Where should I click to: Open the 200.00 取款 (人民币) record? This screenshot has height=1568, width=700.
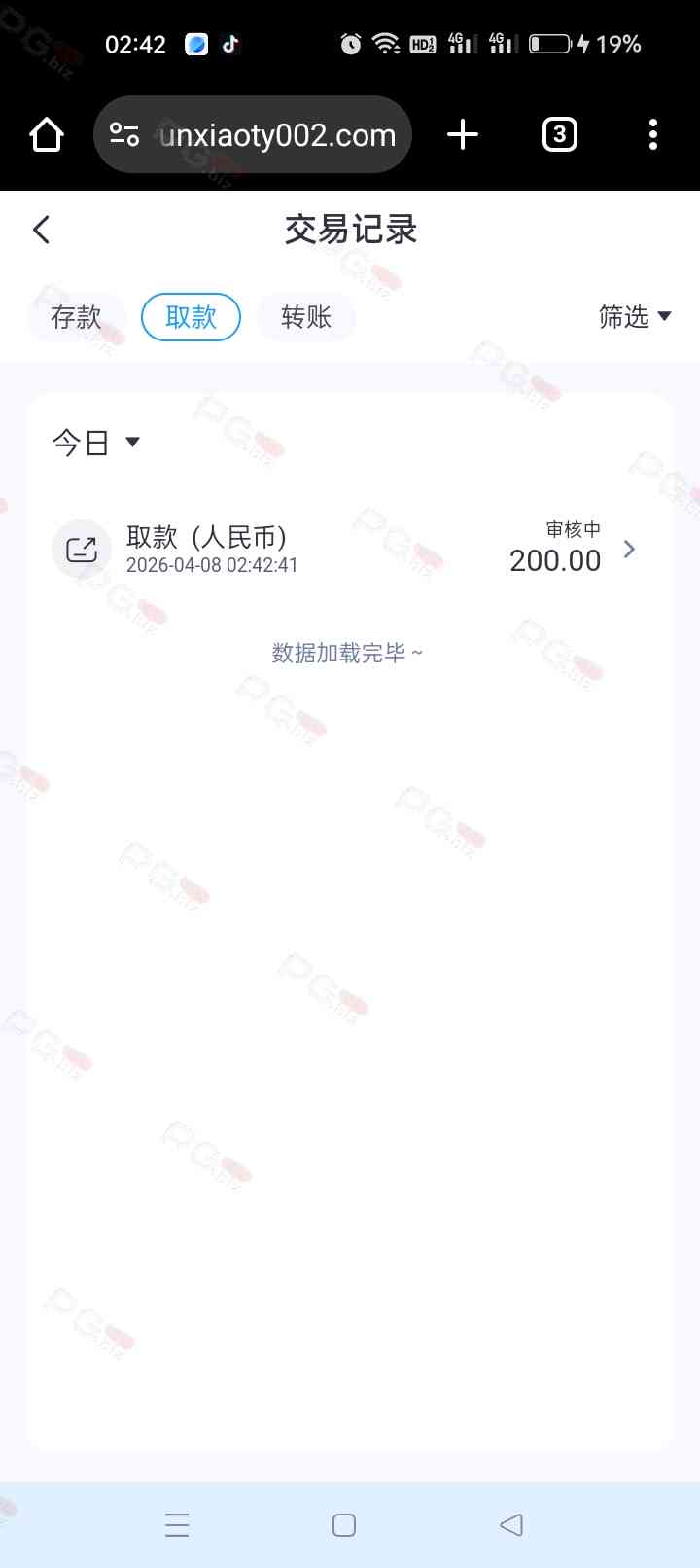click(x=350, y=550)
